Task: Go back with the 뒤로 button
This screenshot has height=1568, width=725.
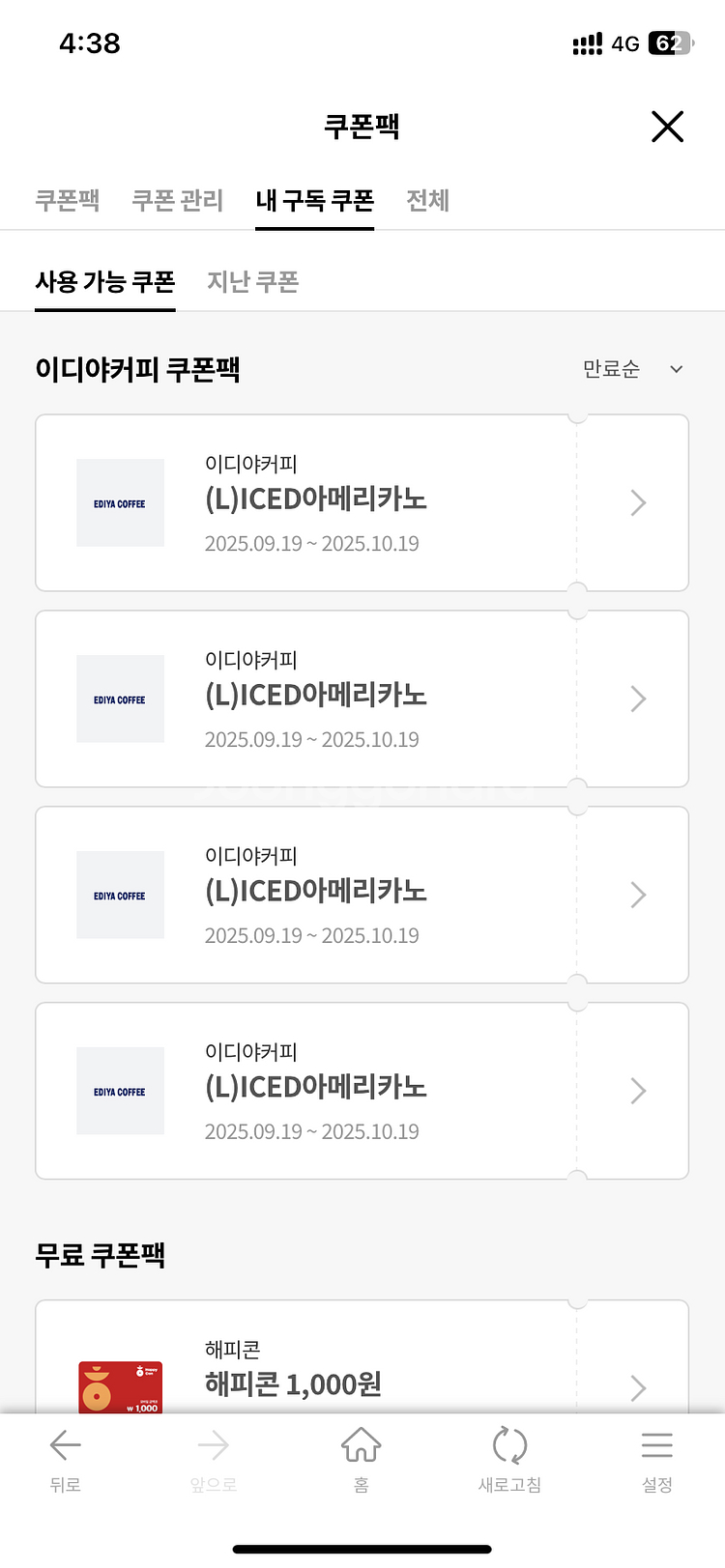Action: (65, 1458)
